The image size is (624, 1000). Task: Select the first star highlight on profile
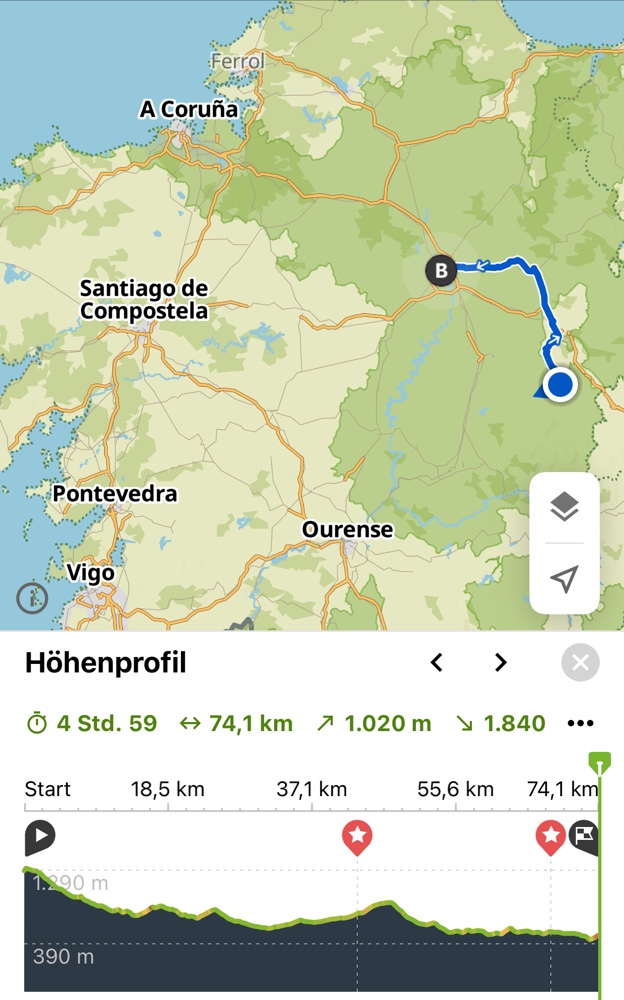point(357,835)
